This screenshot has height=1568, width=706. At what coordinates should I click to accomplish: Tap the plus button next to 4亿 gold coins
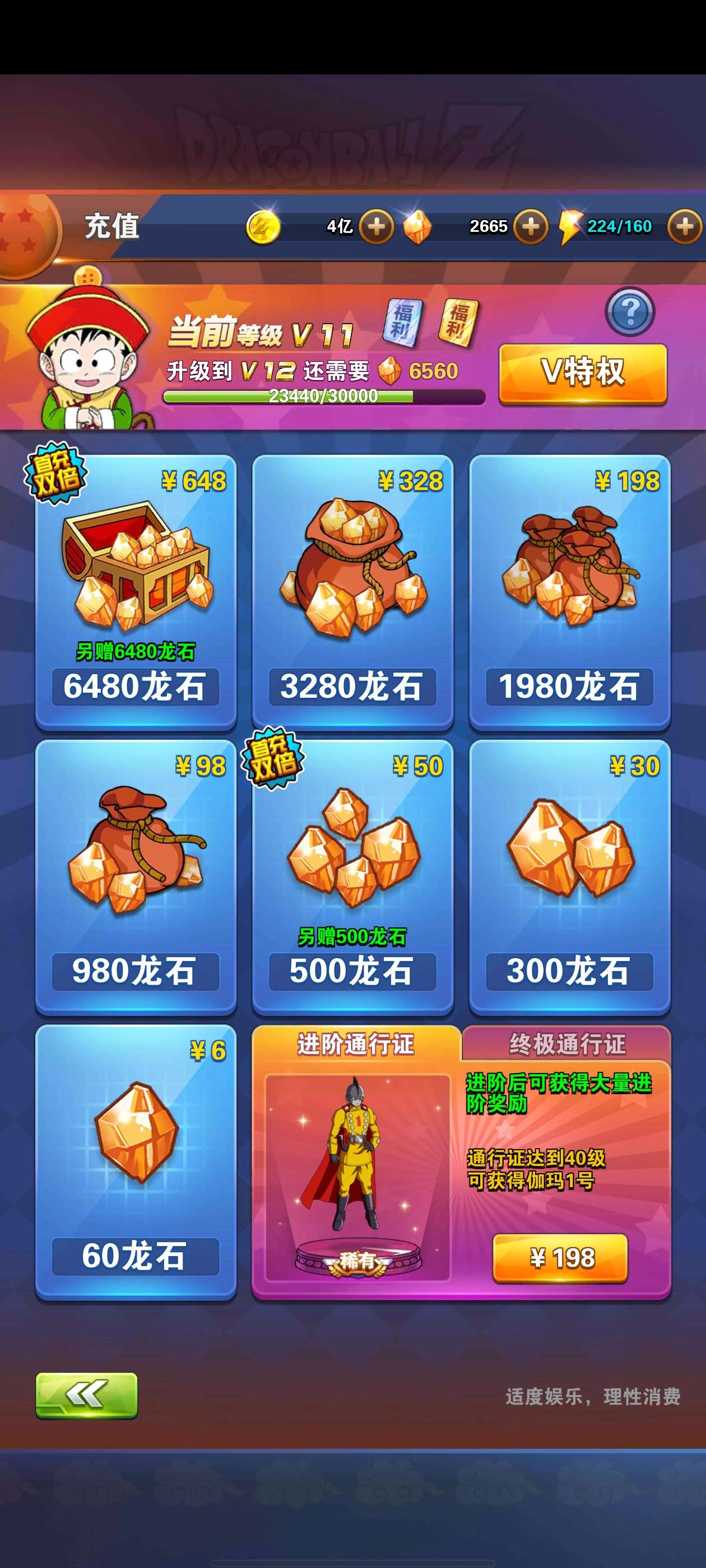coord(376,226)
